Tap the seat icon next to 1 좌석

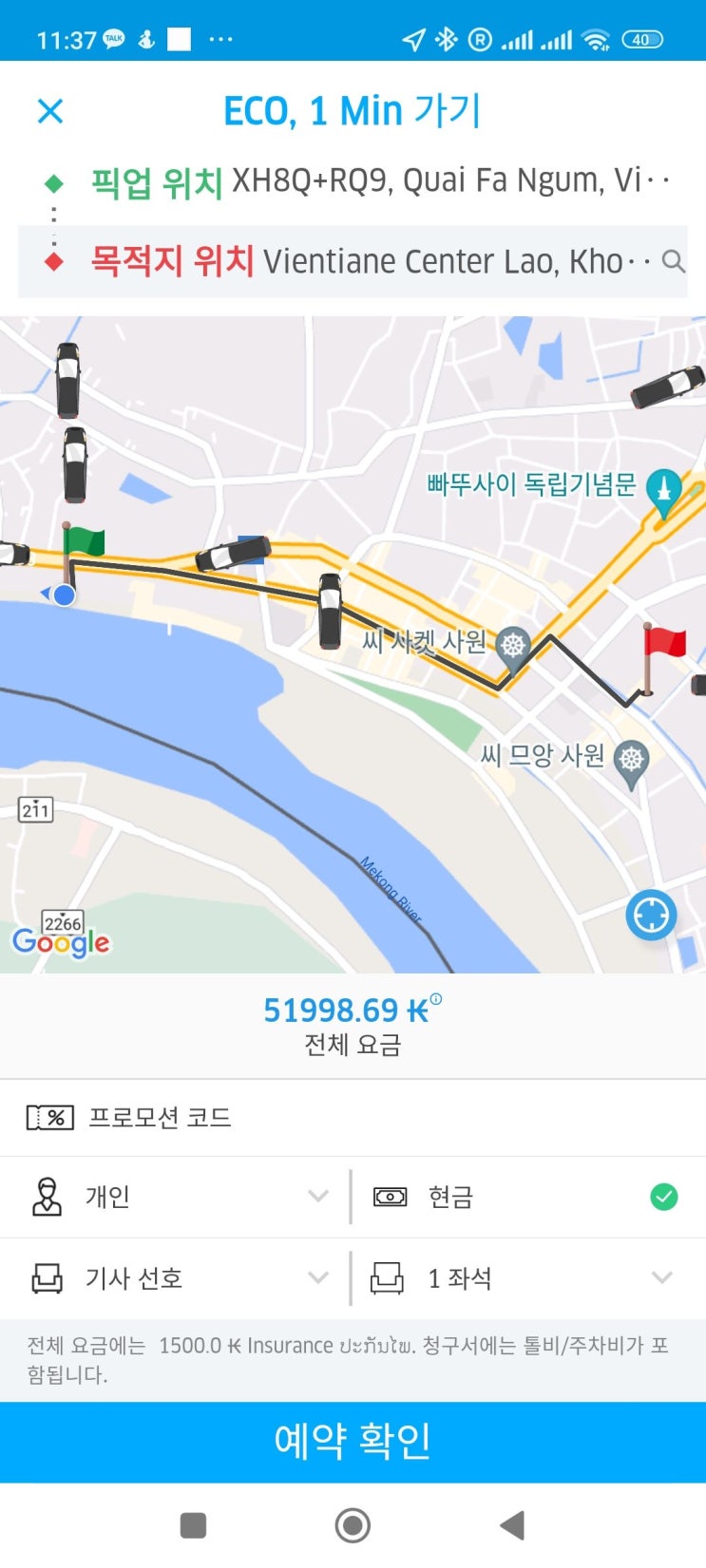390,1278
